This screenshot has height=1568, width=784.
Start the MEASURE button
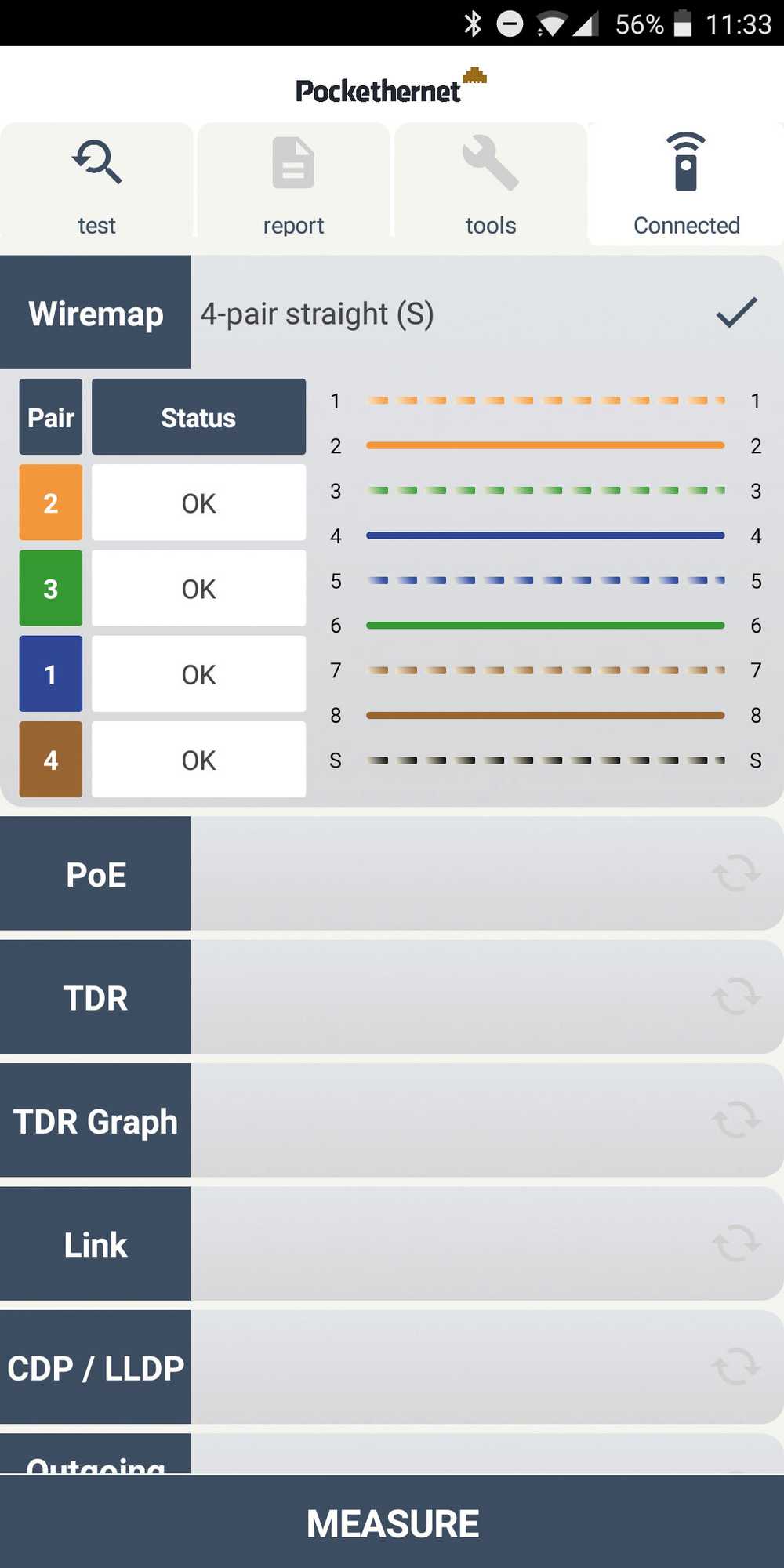(x=392, y=1523)
